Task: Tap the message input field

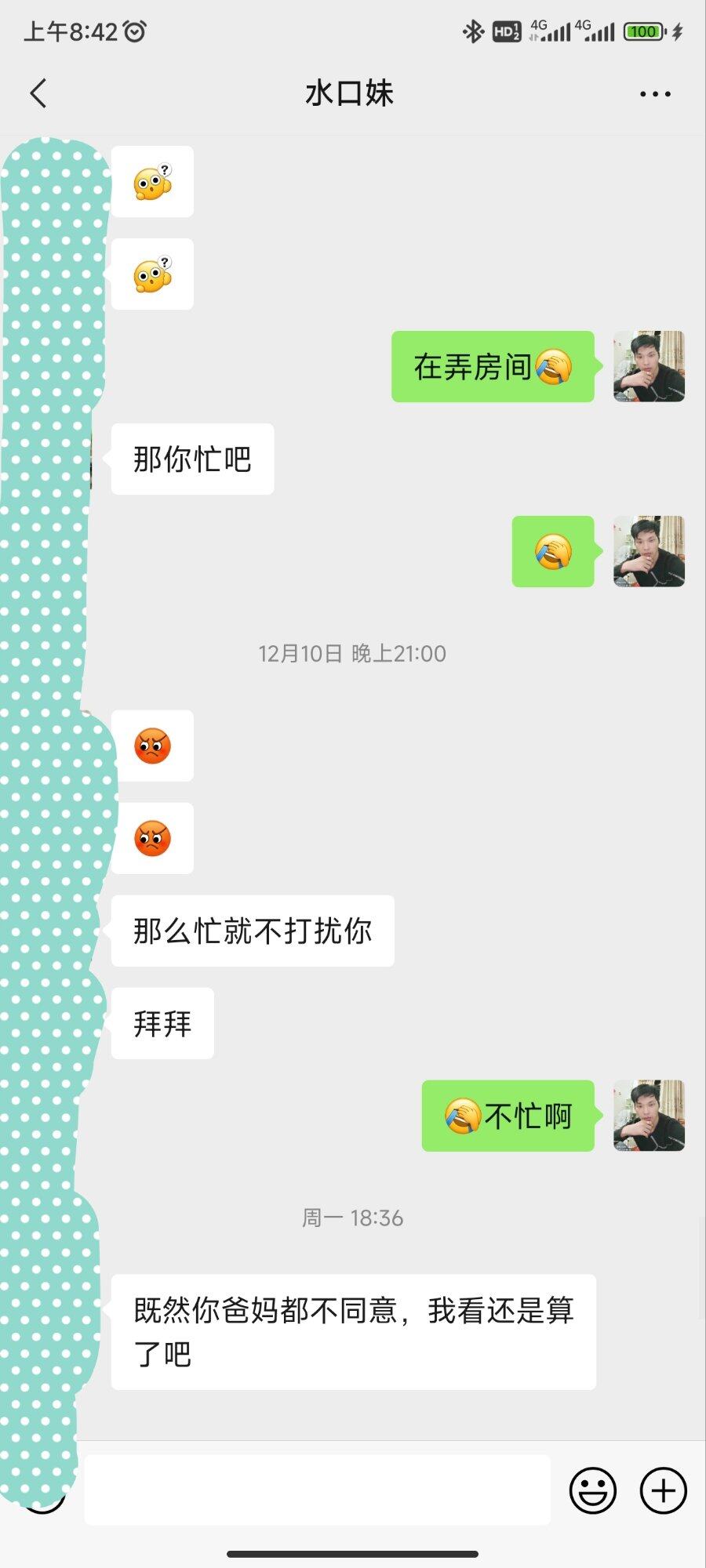Action: (x=317, y=1490)
